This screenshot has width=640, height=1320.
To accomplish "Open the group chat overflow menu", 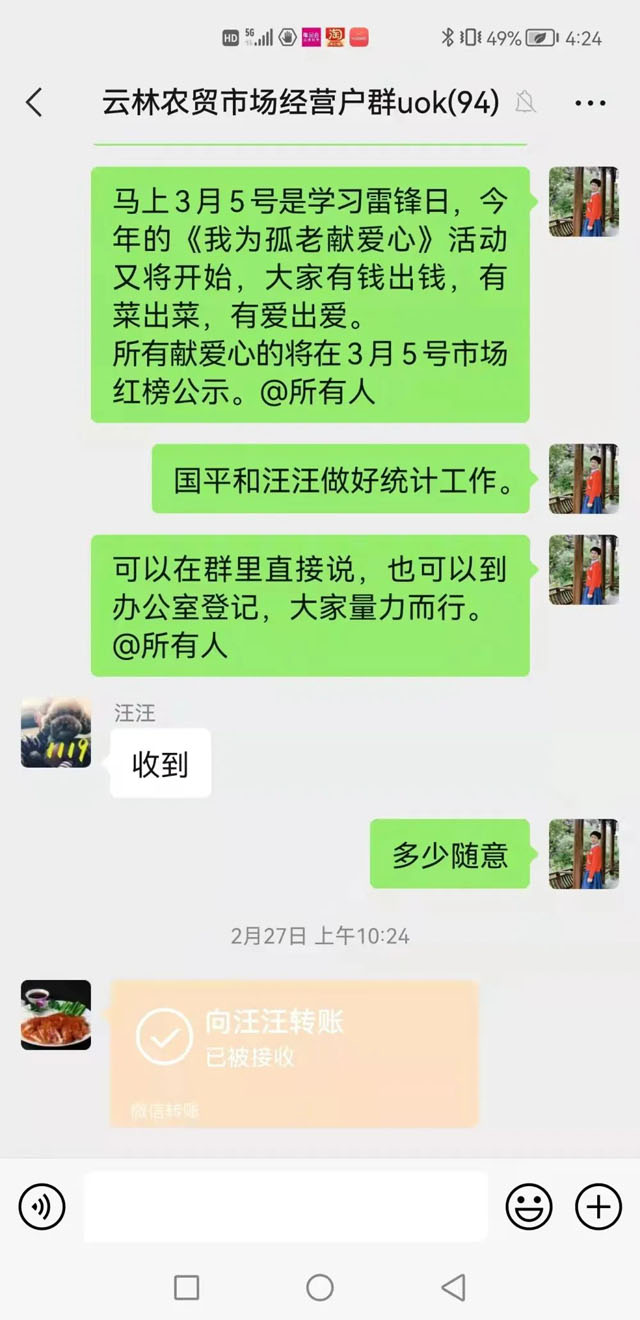I will (590, 103).
